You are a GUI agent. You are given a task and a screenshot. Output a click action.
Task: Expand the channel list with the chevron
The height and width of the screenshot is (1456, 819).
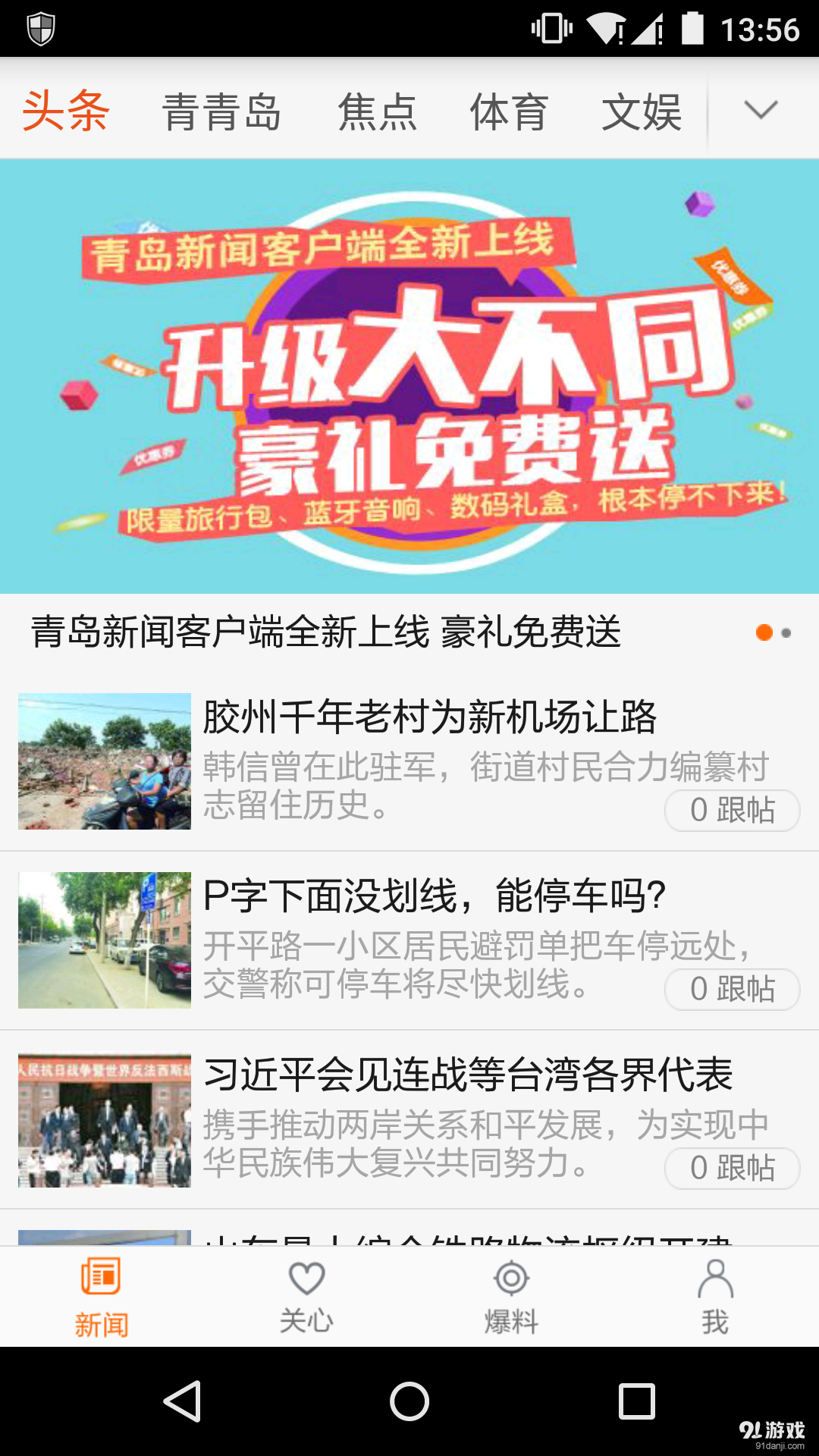point(762,111)
